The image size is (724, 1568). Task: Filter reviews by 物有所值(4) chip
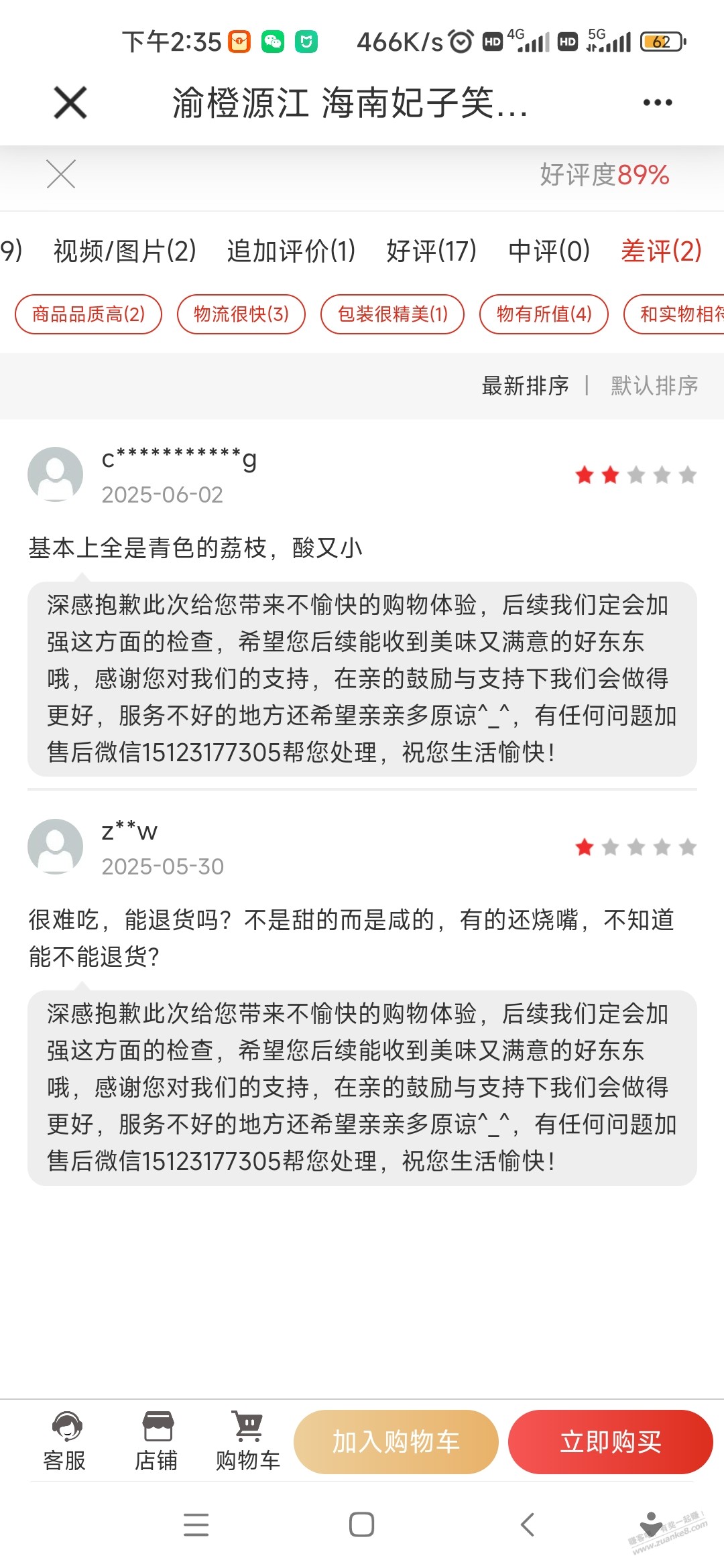544,314
